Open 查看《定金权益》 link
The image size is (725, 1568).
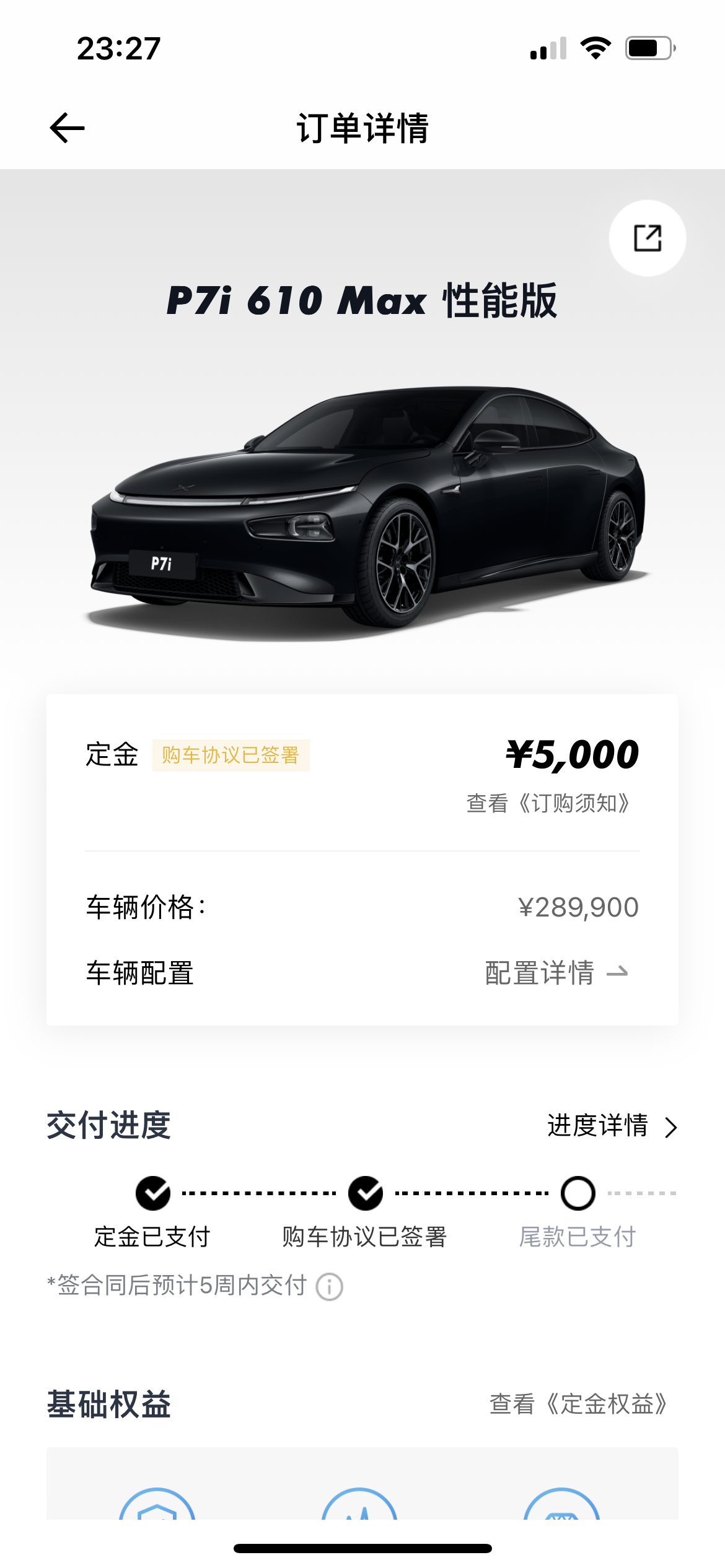click(x=579, y=1404)
